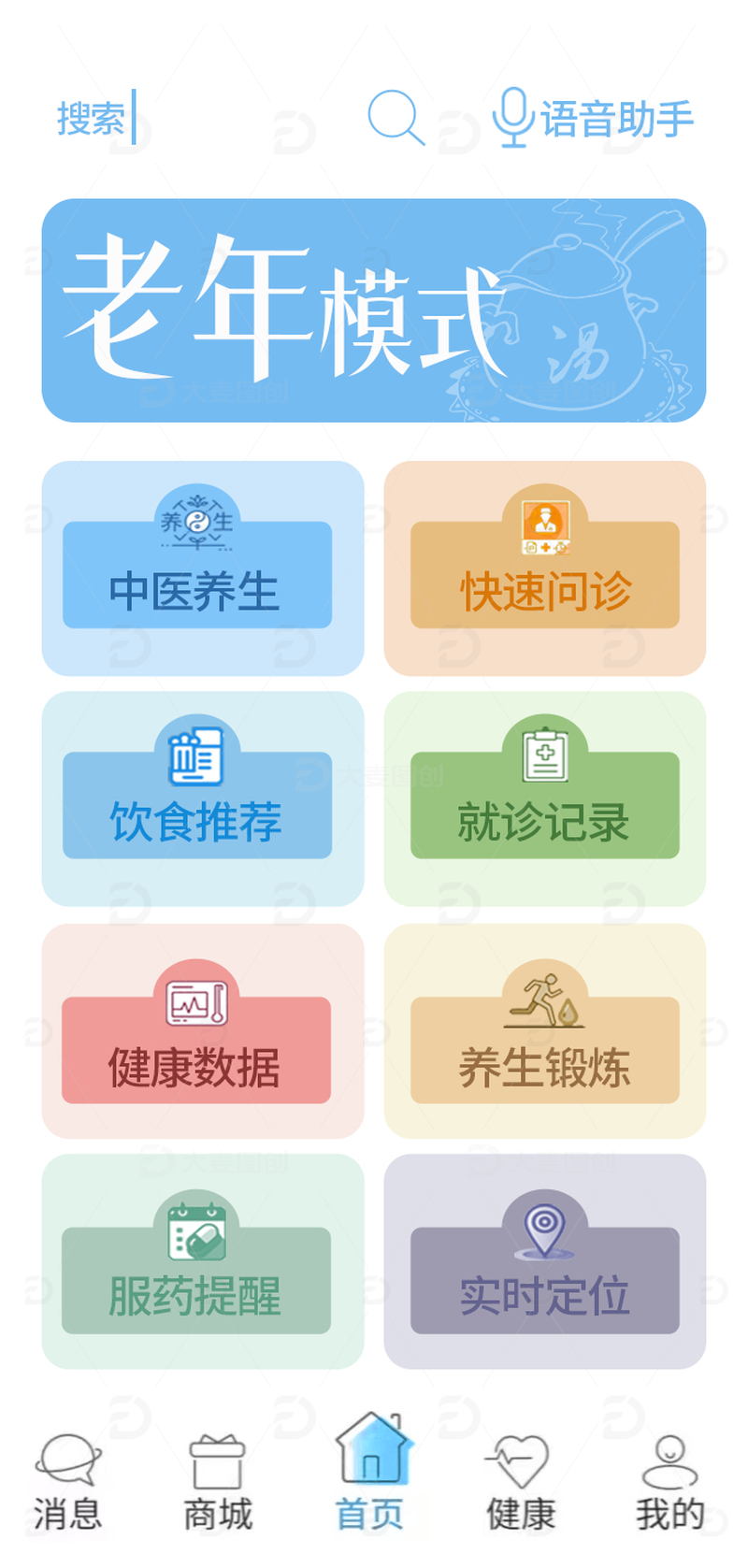Tap the magnifying glass search icon
The height and width of the screenshot is (1568, 748).
pos(396,118)
